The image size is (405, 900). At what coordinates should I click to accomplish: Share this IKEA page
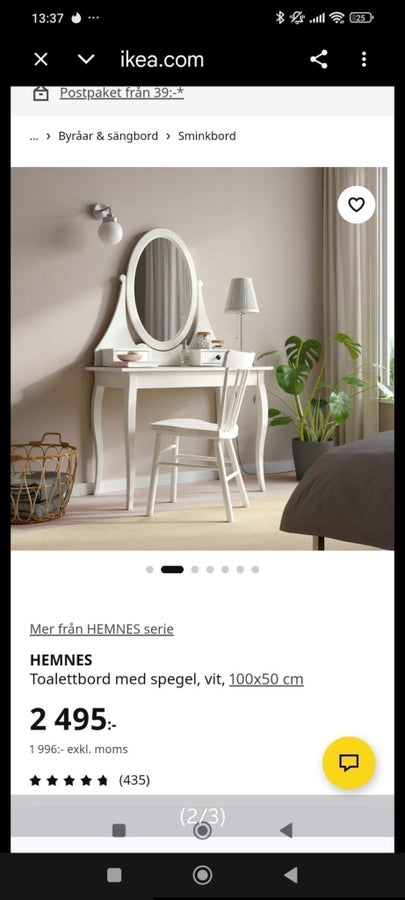click(x=318, y=59)
